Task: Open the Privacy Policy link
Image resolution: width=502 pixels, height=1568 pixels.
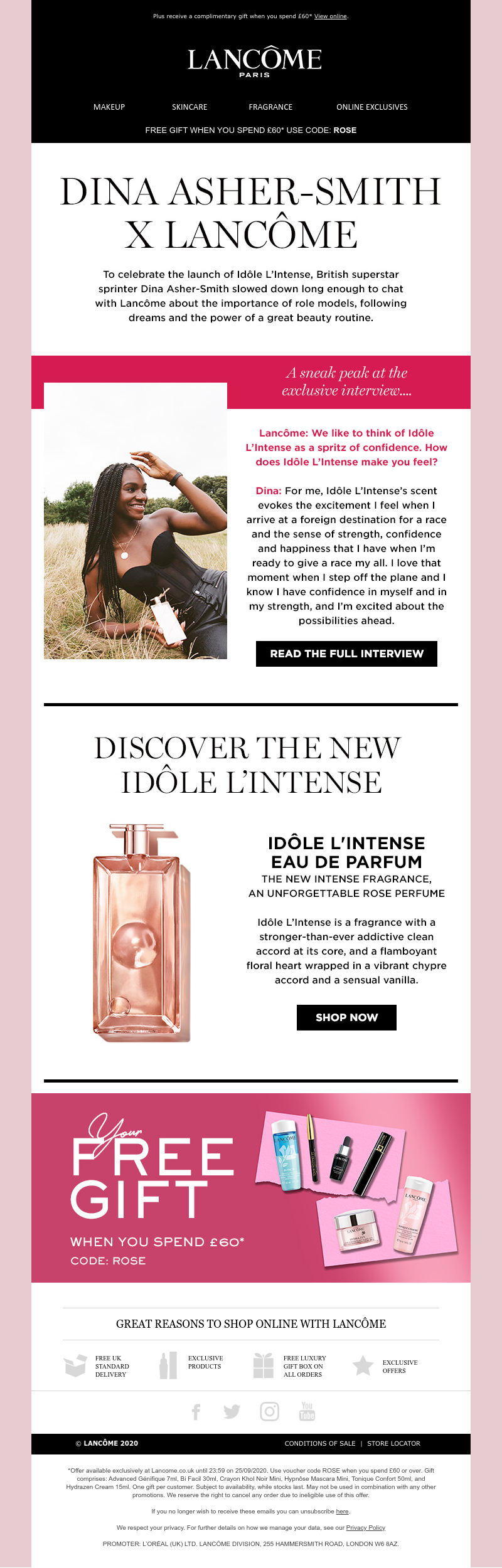Action: 365,1528
